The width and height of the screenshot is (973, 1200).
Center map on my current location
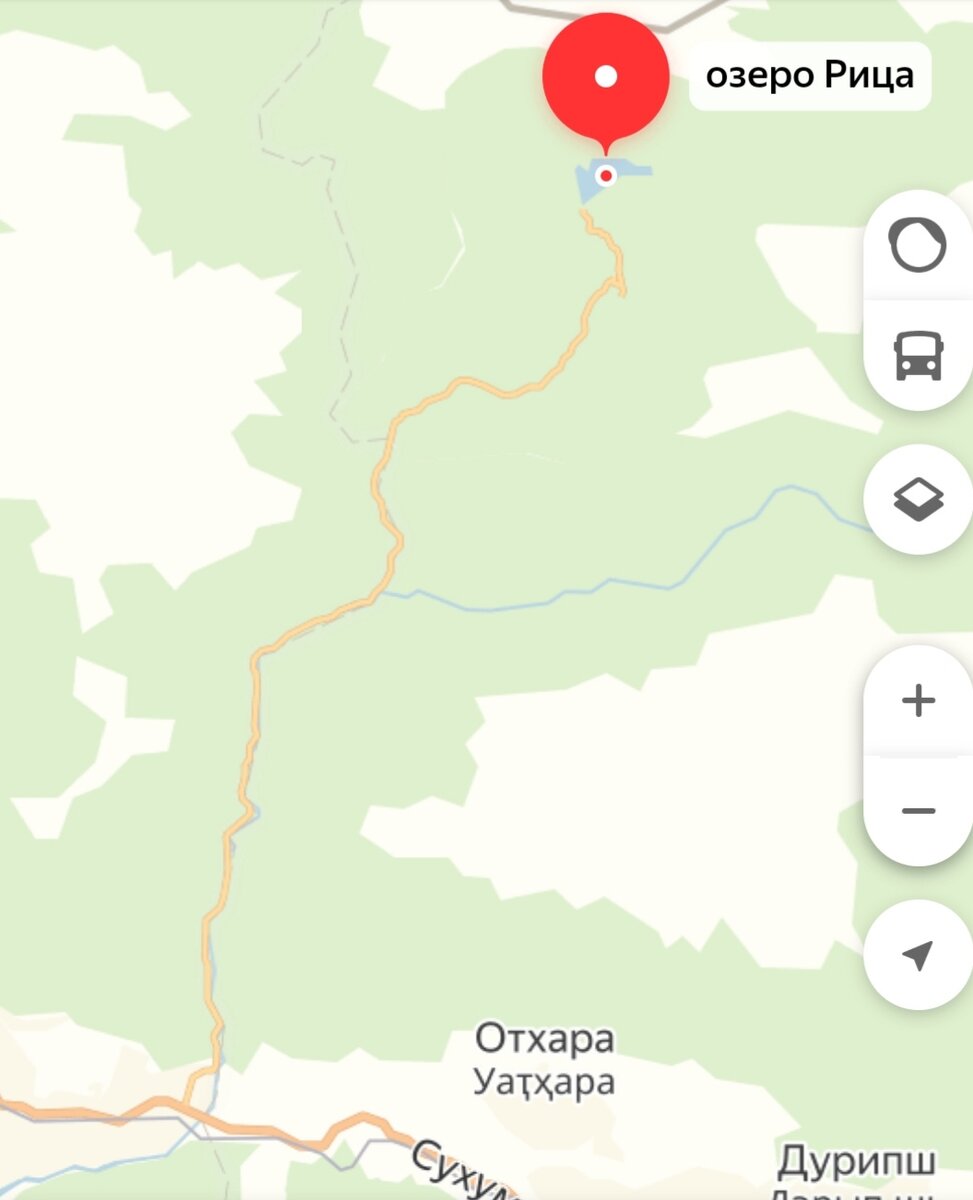coord(917,955)
